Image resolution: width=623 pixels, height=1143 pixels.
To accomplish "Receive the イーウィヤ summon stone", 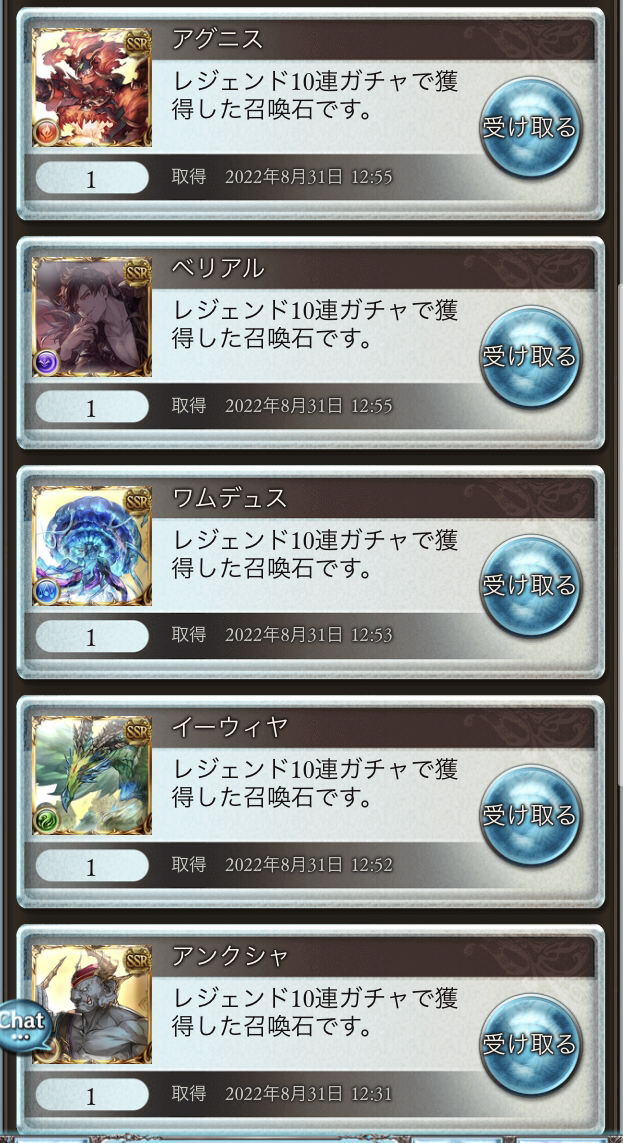I will pos(530,815).
